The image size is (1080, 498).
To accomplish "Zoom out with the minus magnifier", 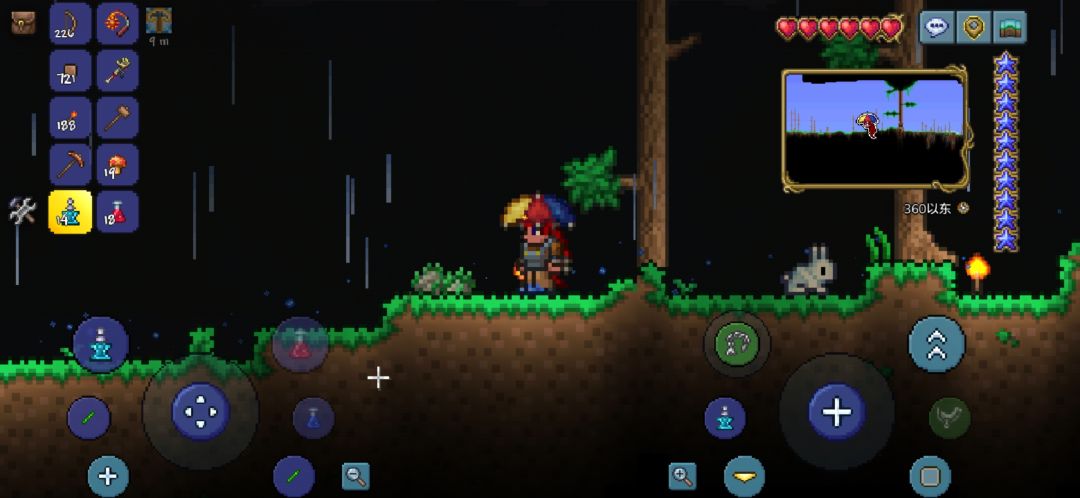I will coord(356,476).
